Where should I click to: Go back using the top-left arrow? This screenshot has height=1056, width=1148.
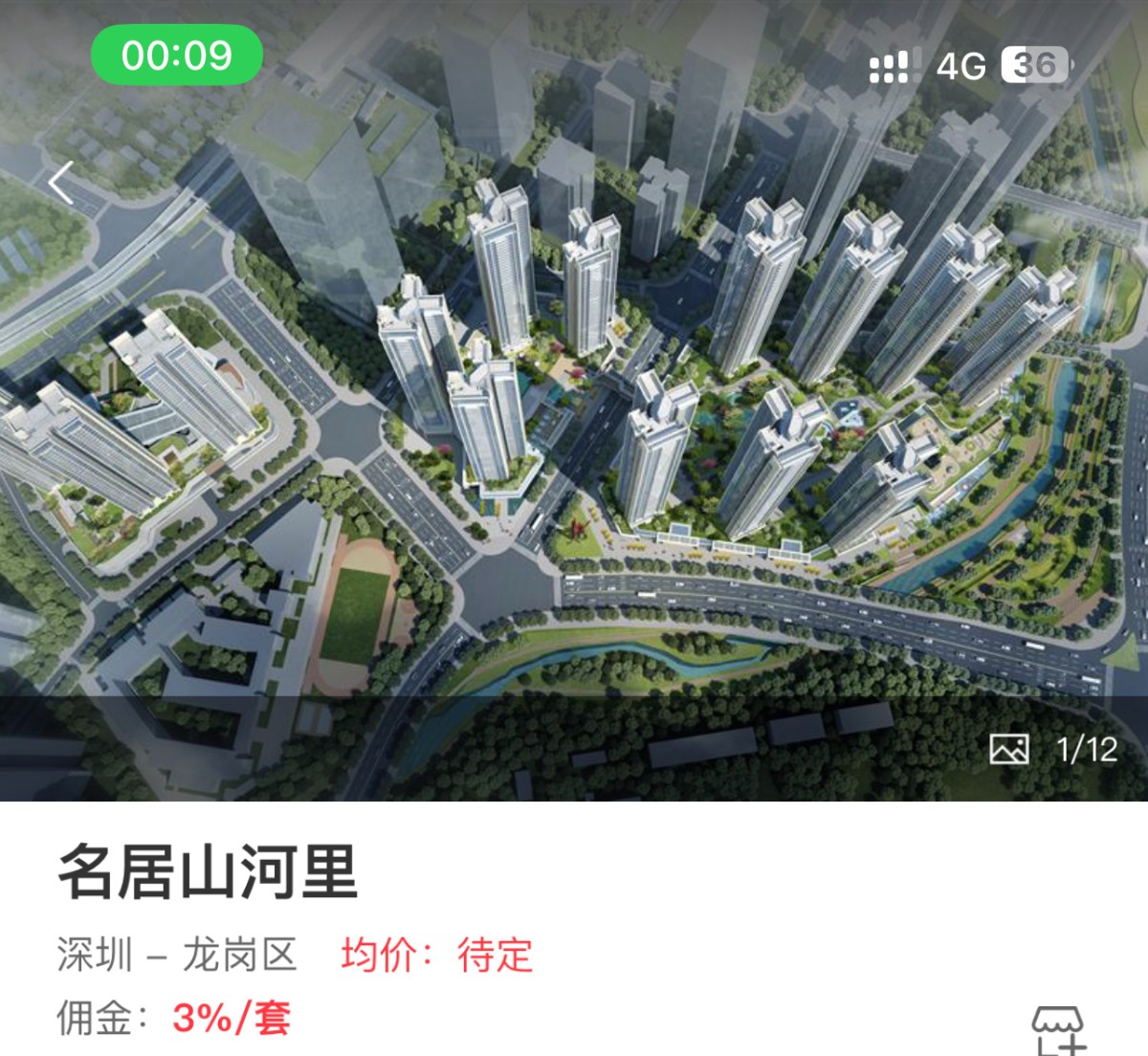[x=62, y=183]
